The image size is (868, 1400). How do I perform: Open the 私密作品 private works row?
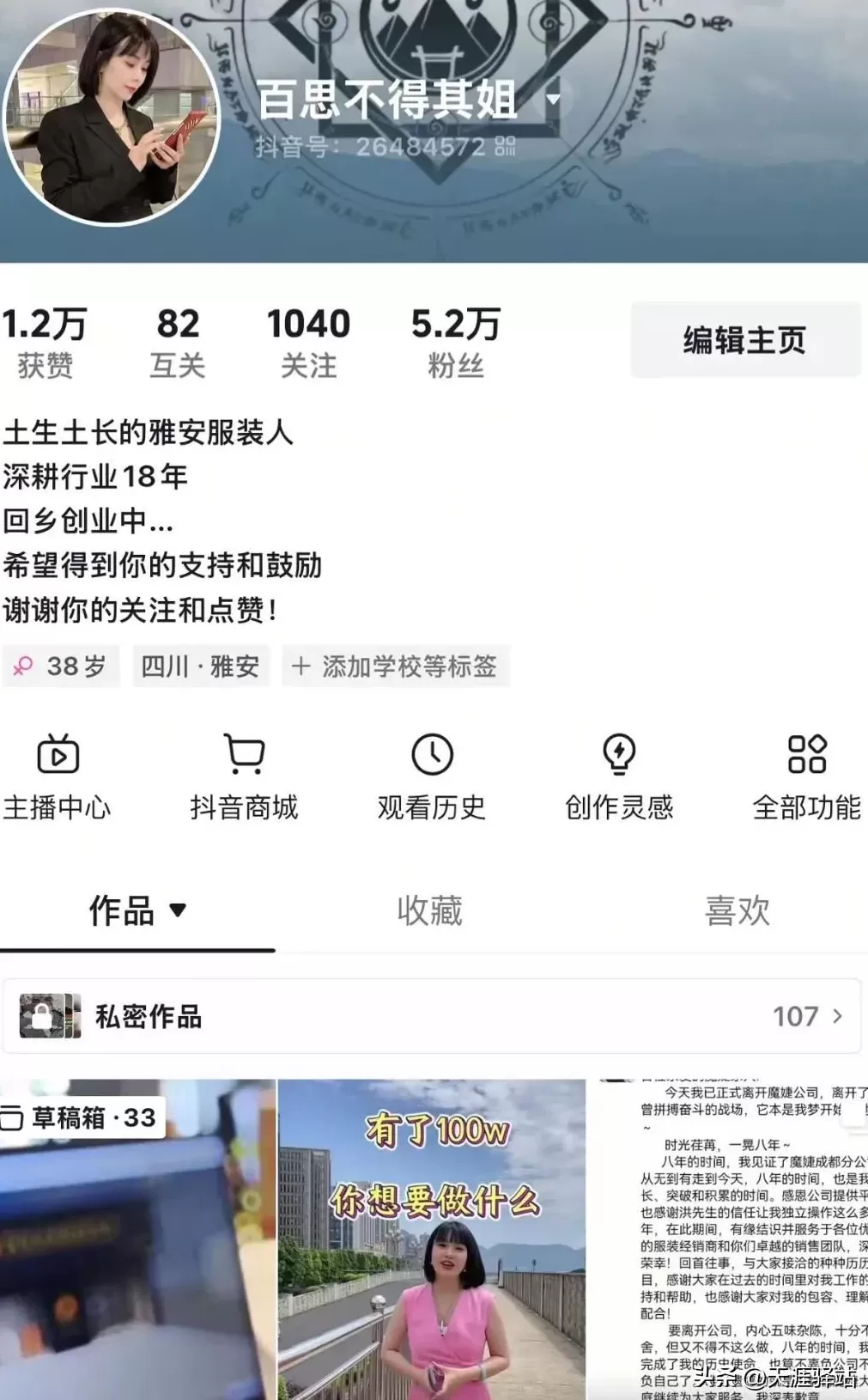pyautogui.click(x=431, y=1017)
